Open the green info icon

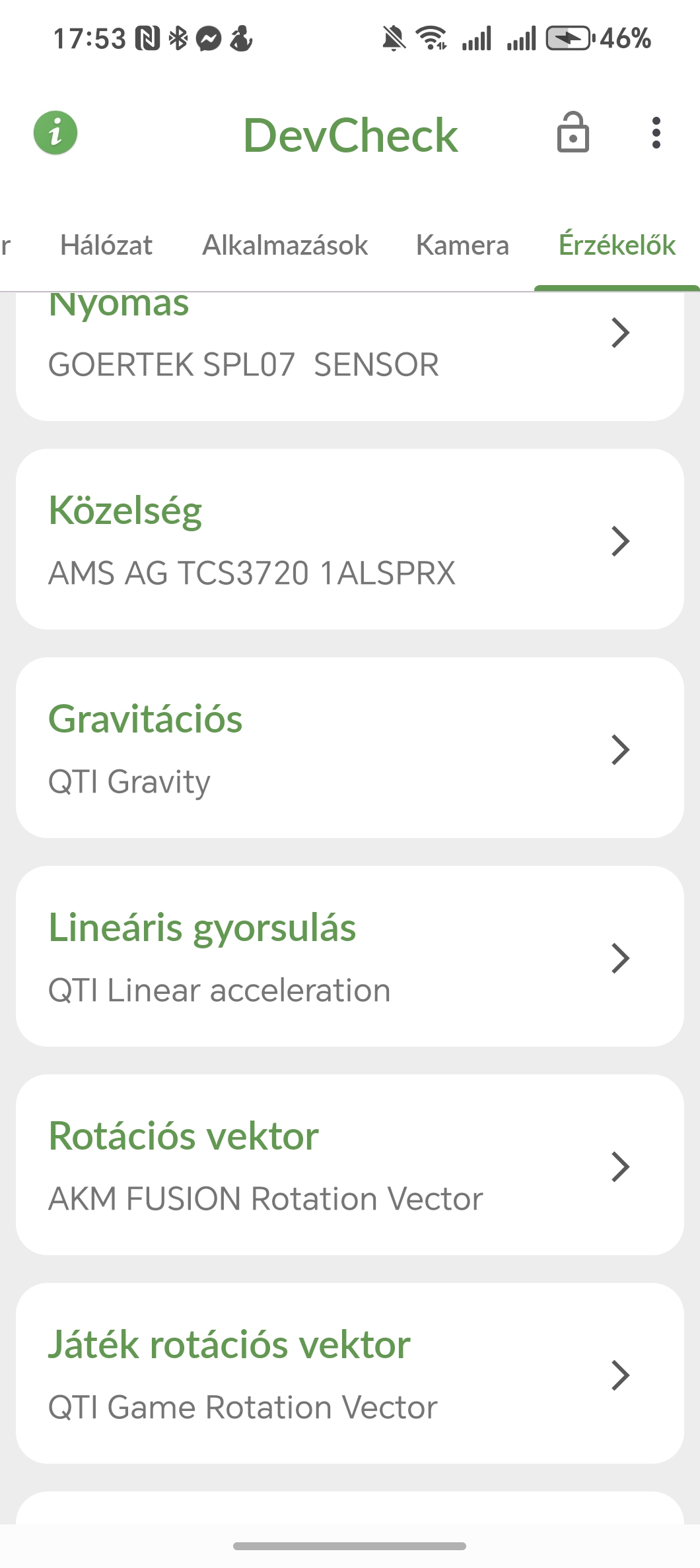coord(55,133)
